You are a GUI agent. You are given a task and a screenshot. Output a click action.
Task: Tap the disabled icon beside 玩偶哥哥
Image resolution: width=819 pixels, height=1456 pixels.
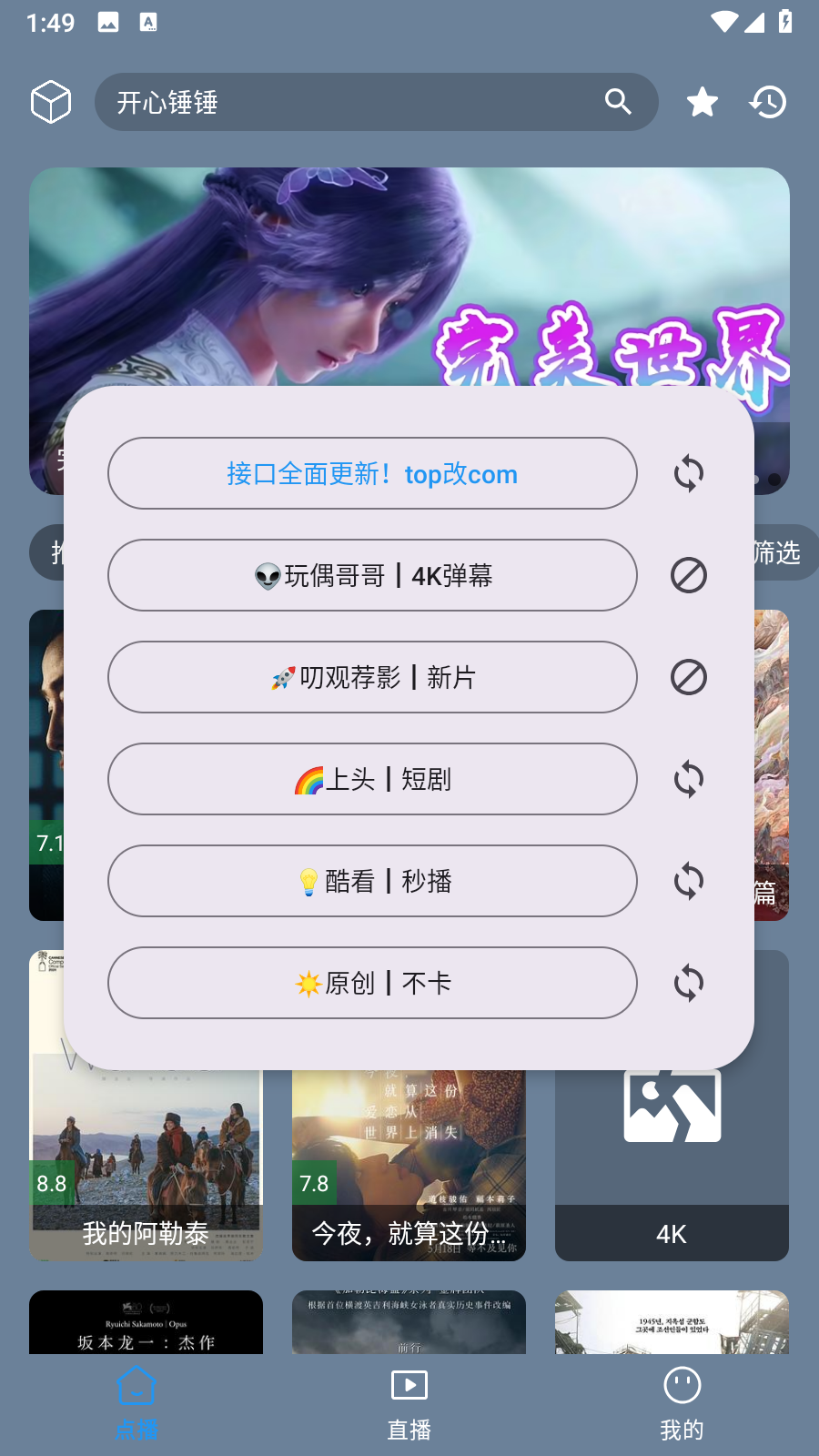pyautogui.click(x=689, y=575)
